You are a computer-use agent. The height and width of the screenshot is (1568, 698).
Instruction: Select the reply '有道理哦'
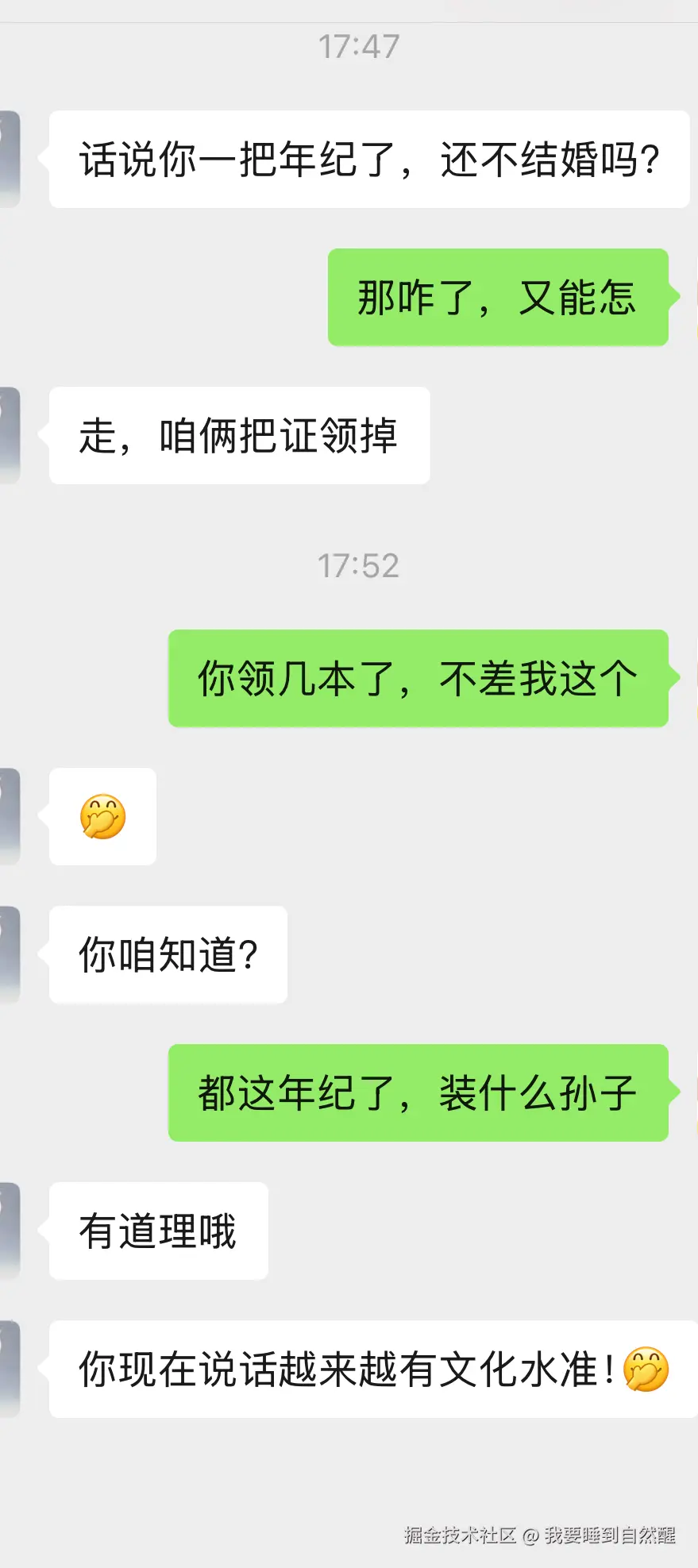[158, 1231]
